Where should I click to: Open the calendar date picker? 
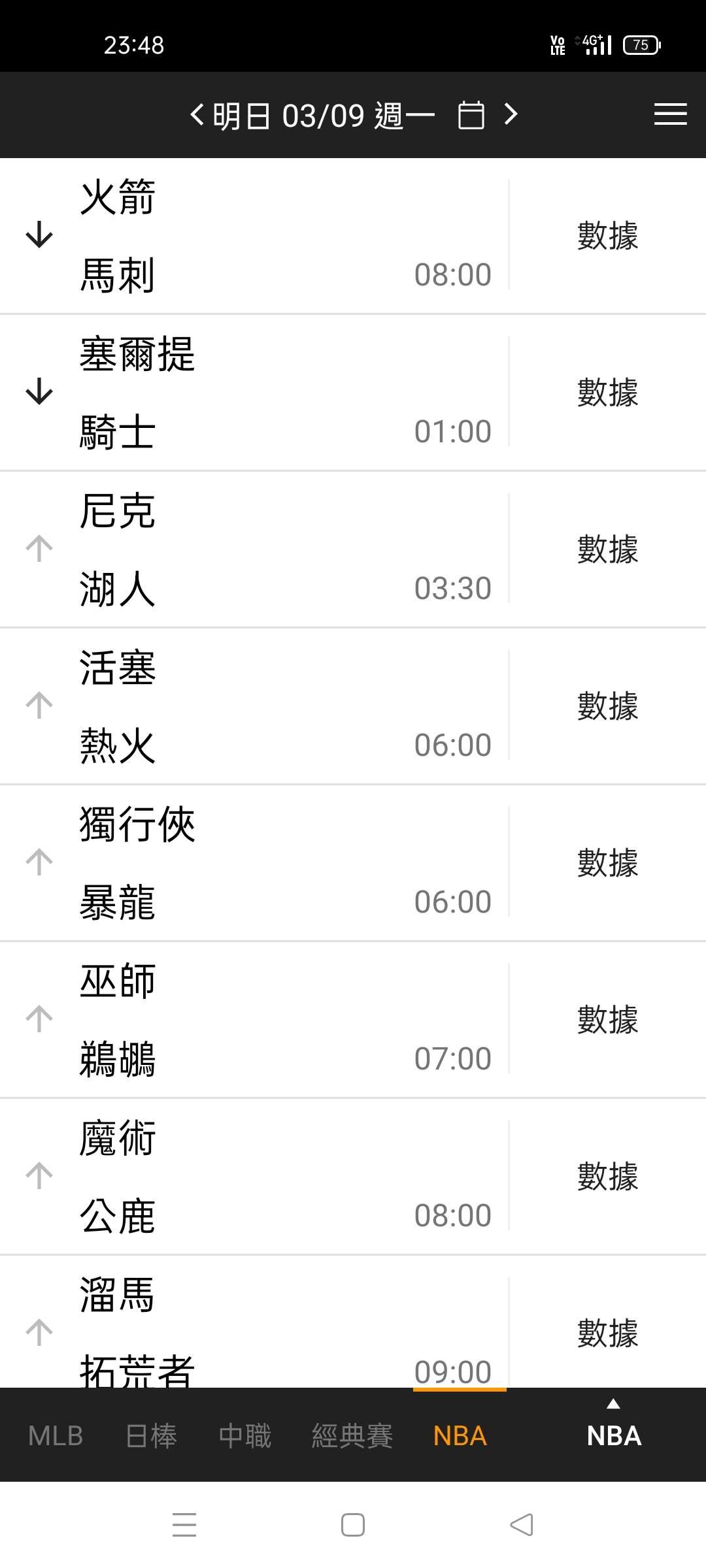(x=471, y=115)
